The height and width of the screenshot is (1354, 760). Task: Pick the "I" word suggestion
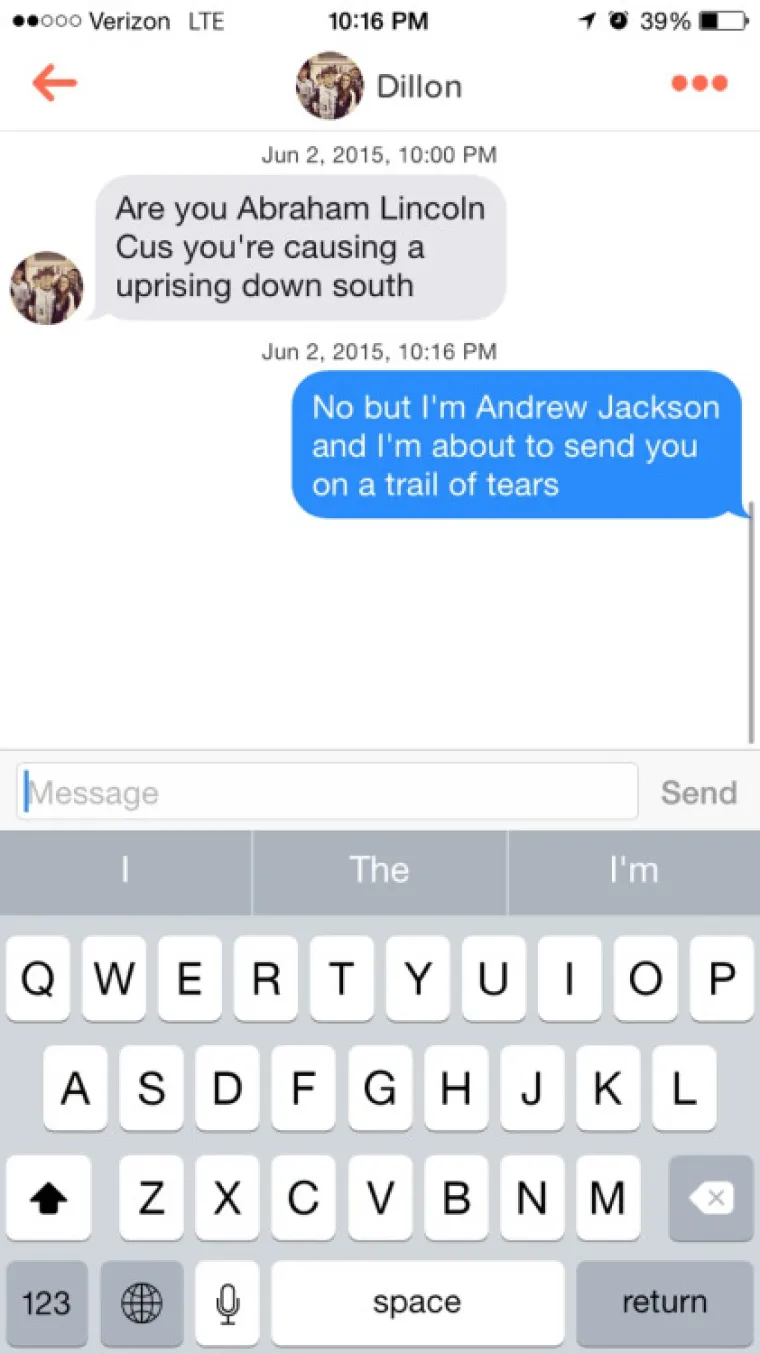click(125, 870)
